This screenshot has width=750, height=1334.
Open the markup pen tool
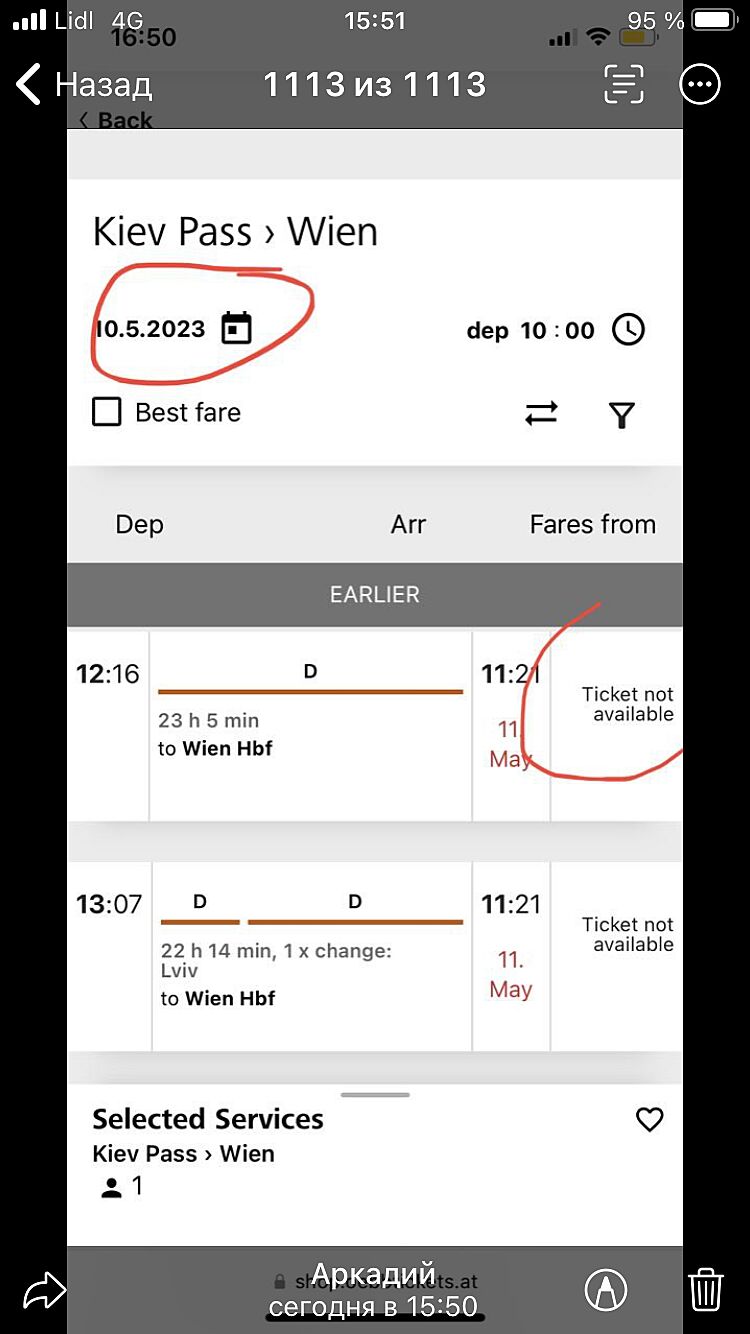[606, 1290]
